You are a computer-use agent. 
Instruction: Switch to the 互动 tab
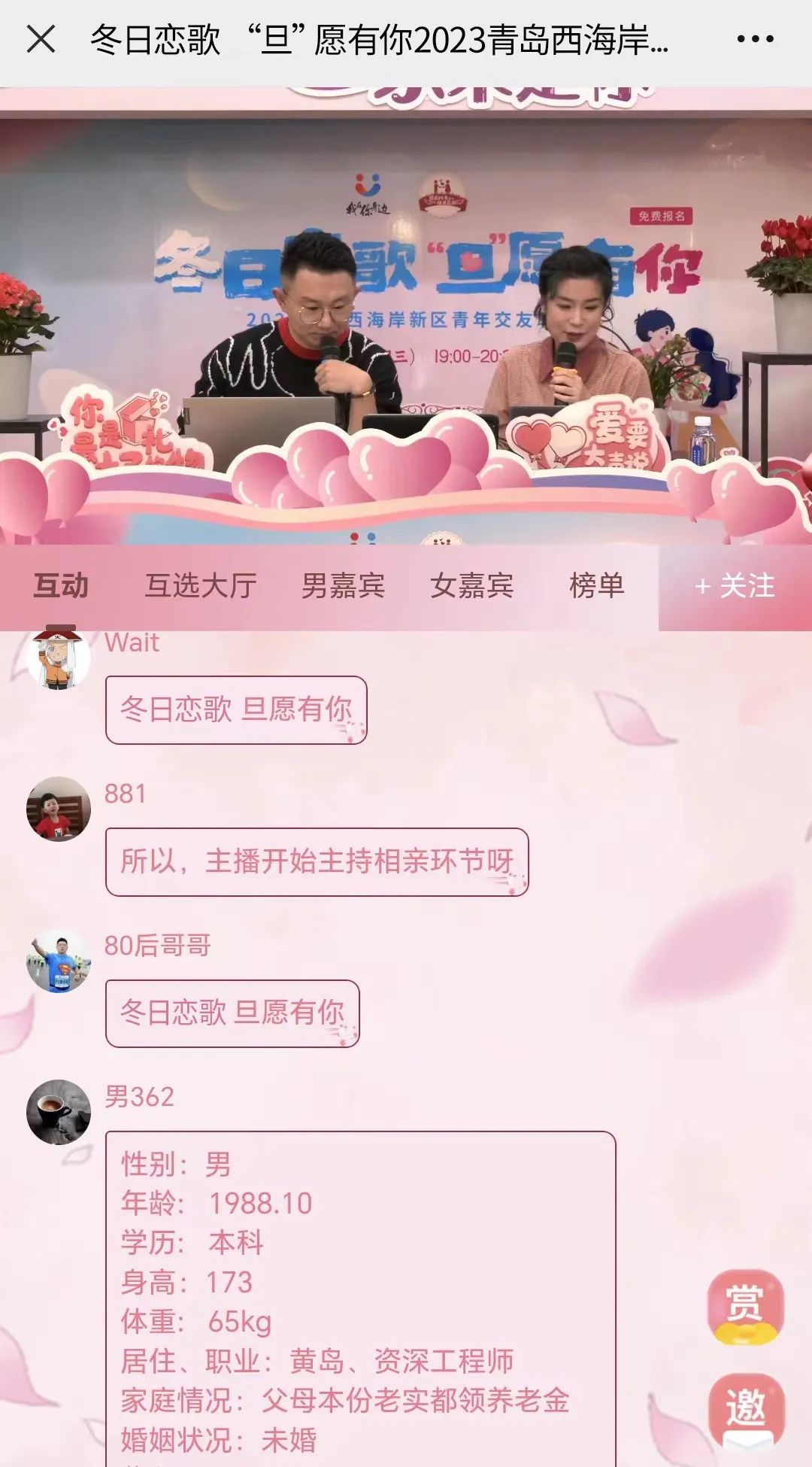(x=61, y=586)
